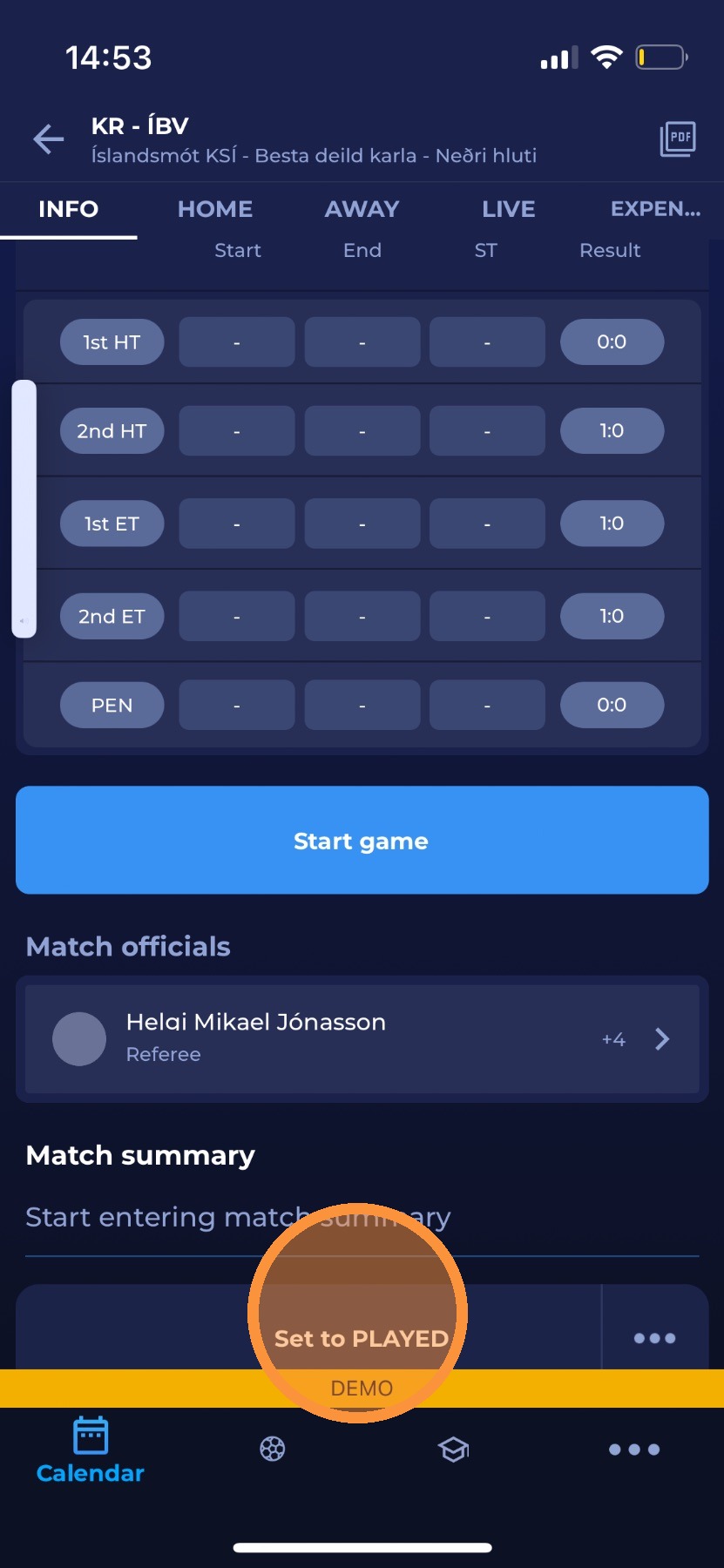Switch to the HOME tab
The width and height of the screenshot is (724, 1568).
coord(215,209)
